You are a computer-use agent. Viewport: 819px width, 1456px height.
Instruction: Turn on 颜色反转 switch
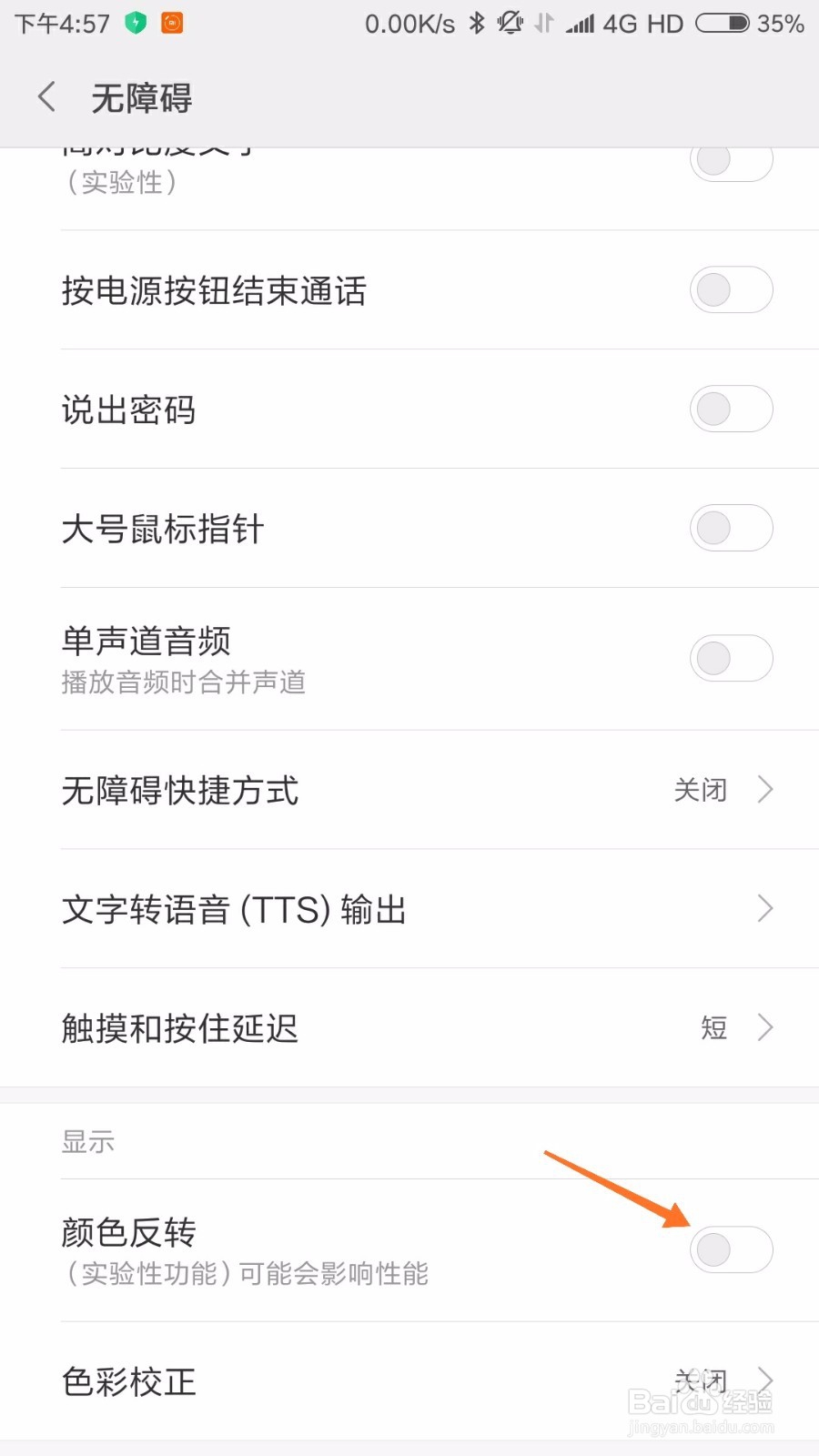click(x=732, y=1250)
